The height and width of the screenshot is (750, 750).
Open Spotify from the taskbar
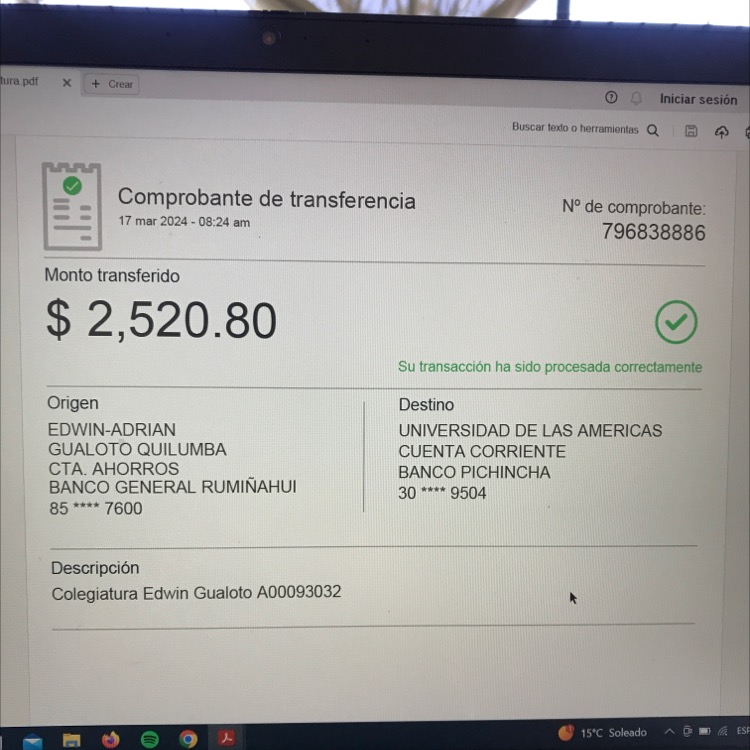149,740
